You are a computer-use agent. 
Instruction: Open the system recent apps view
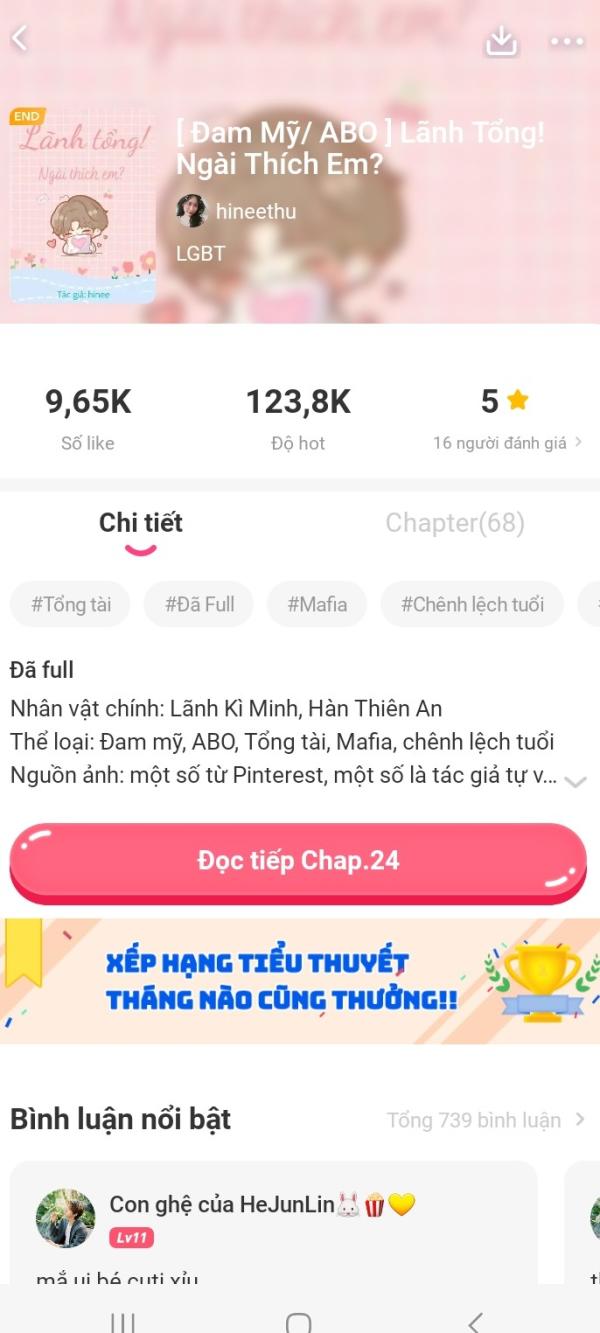tap(123, 1322)
